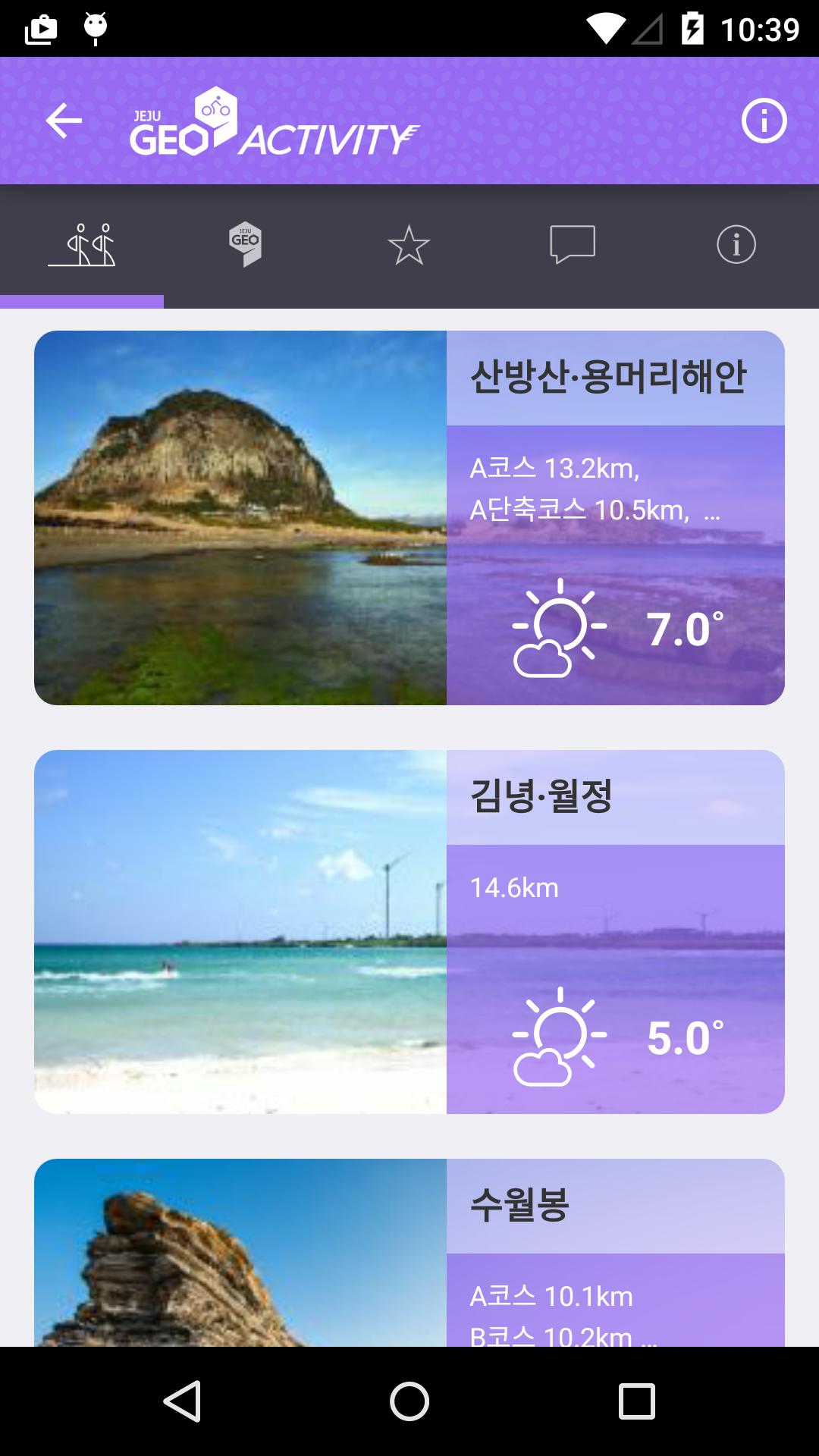Viewport: 819px width, 1456px height.
Task: Tap the 산방산 mountain photo thumbnail
Action: click(x=241, y=519)
